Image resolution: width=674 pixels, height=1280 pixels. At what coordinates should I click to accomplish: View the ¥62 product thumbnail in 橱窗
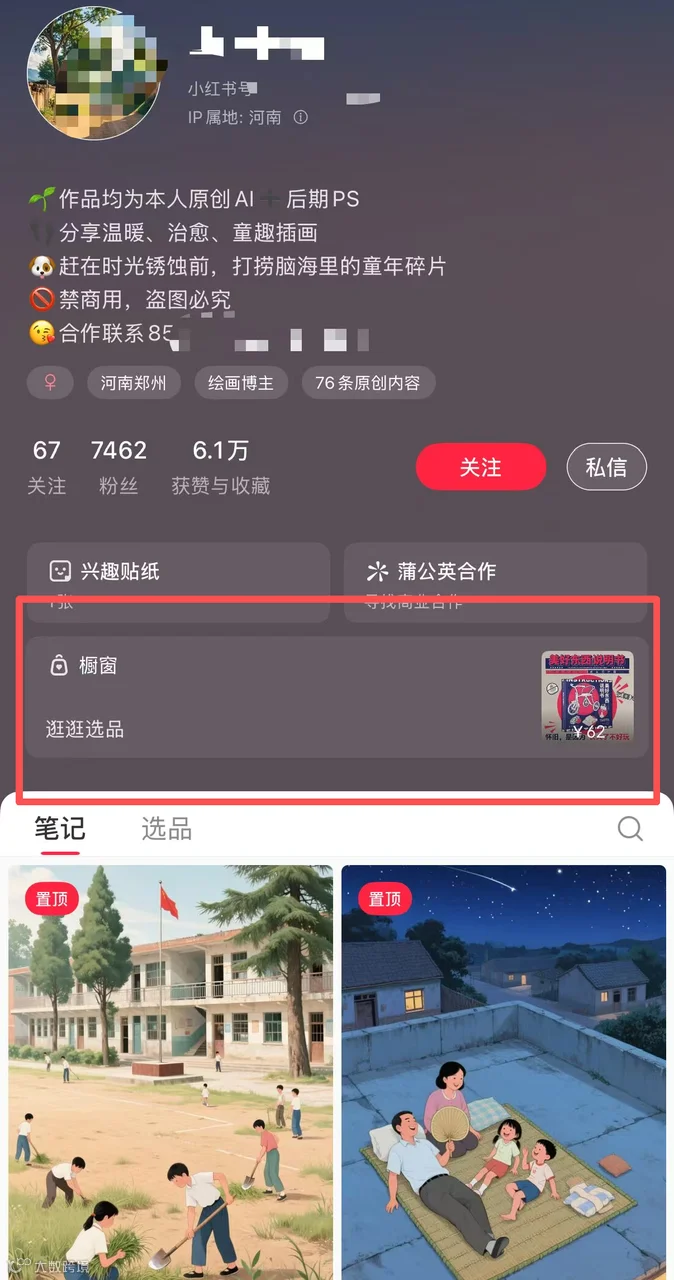click(x=587, y=697)
